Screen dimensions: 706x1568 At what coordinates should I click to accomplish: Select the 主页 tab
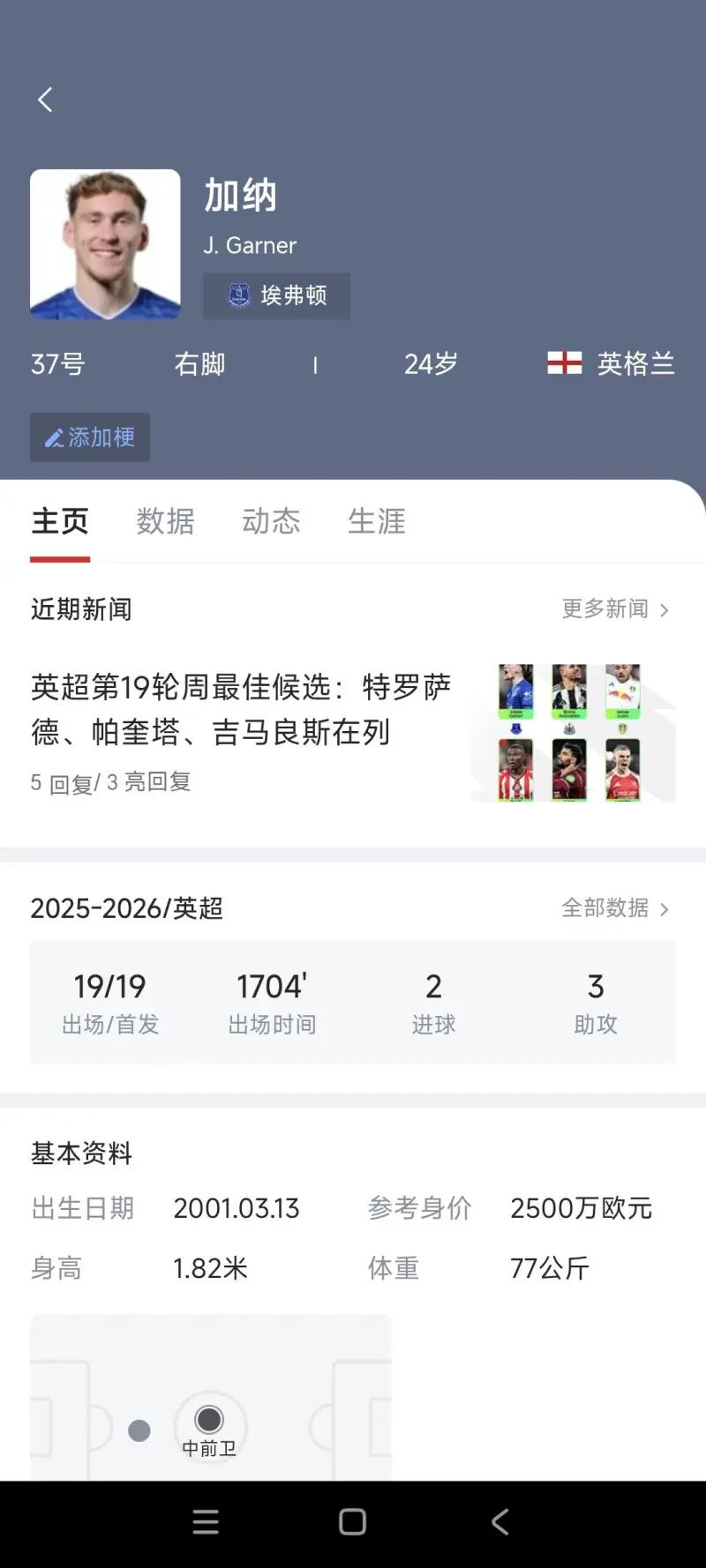(60, 521)
